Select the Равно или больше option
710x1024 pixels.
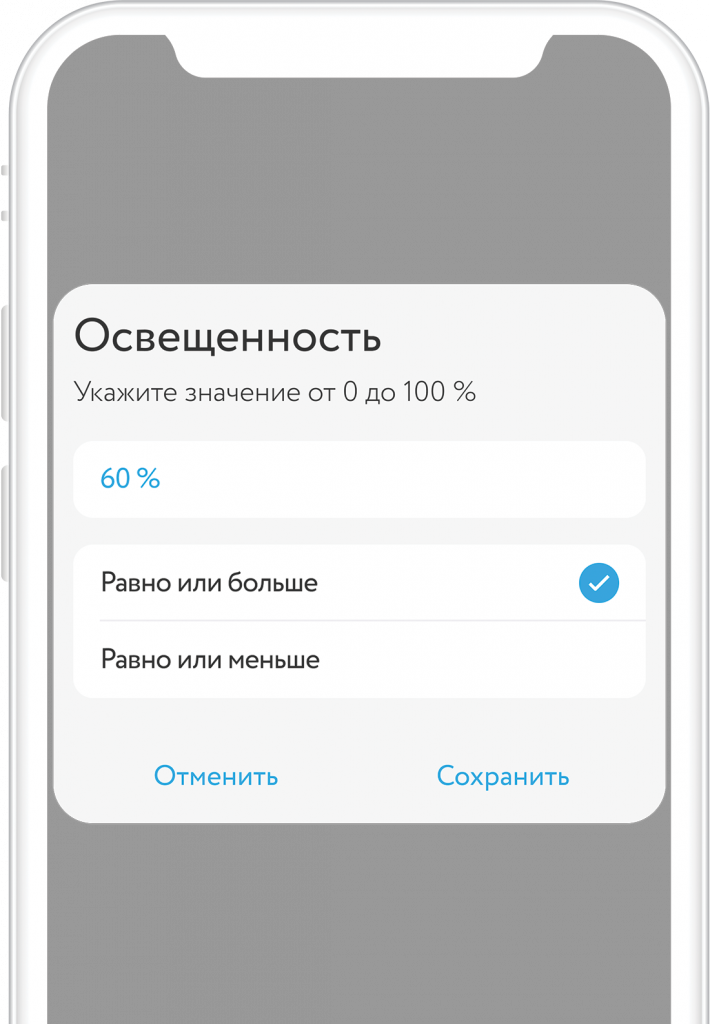tap(358, 583)
